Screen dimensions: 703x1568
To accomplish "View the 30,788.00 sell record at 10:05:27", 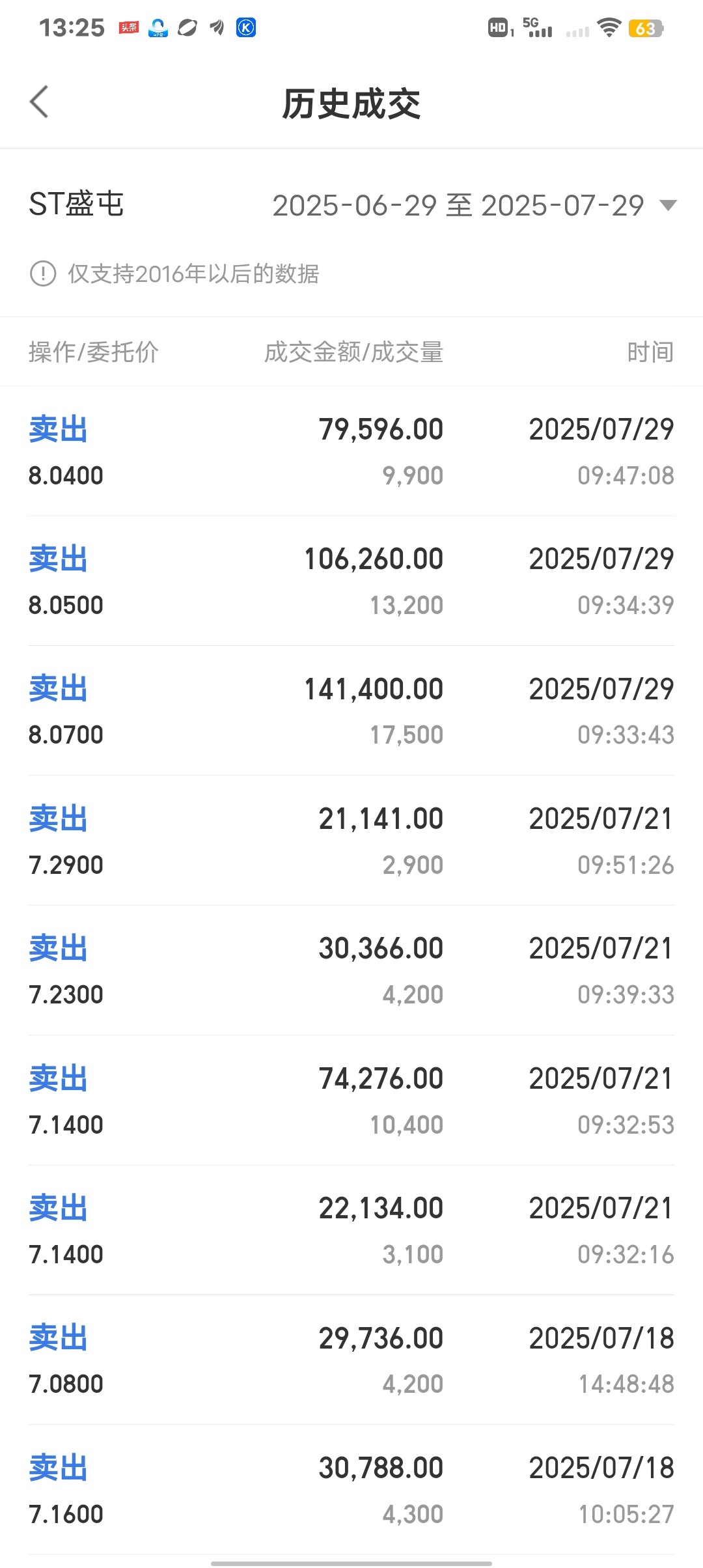I will tap(351, 1490).
